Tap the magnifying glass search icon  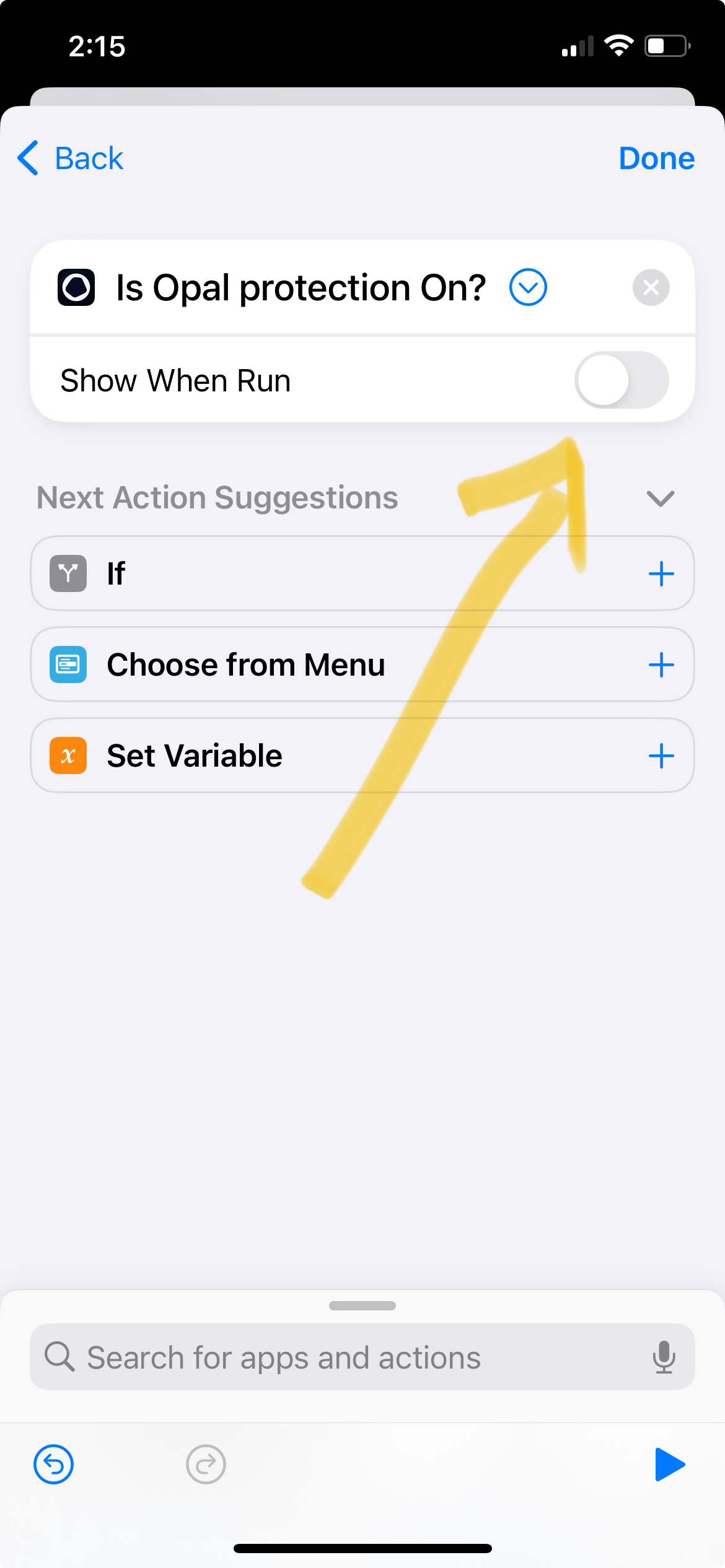[59, 1356]
